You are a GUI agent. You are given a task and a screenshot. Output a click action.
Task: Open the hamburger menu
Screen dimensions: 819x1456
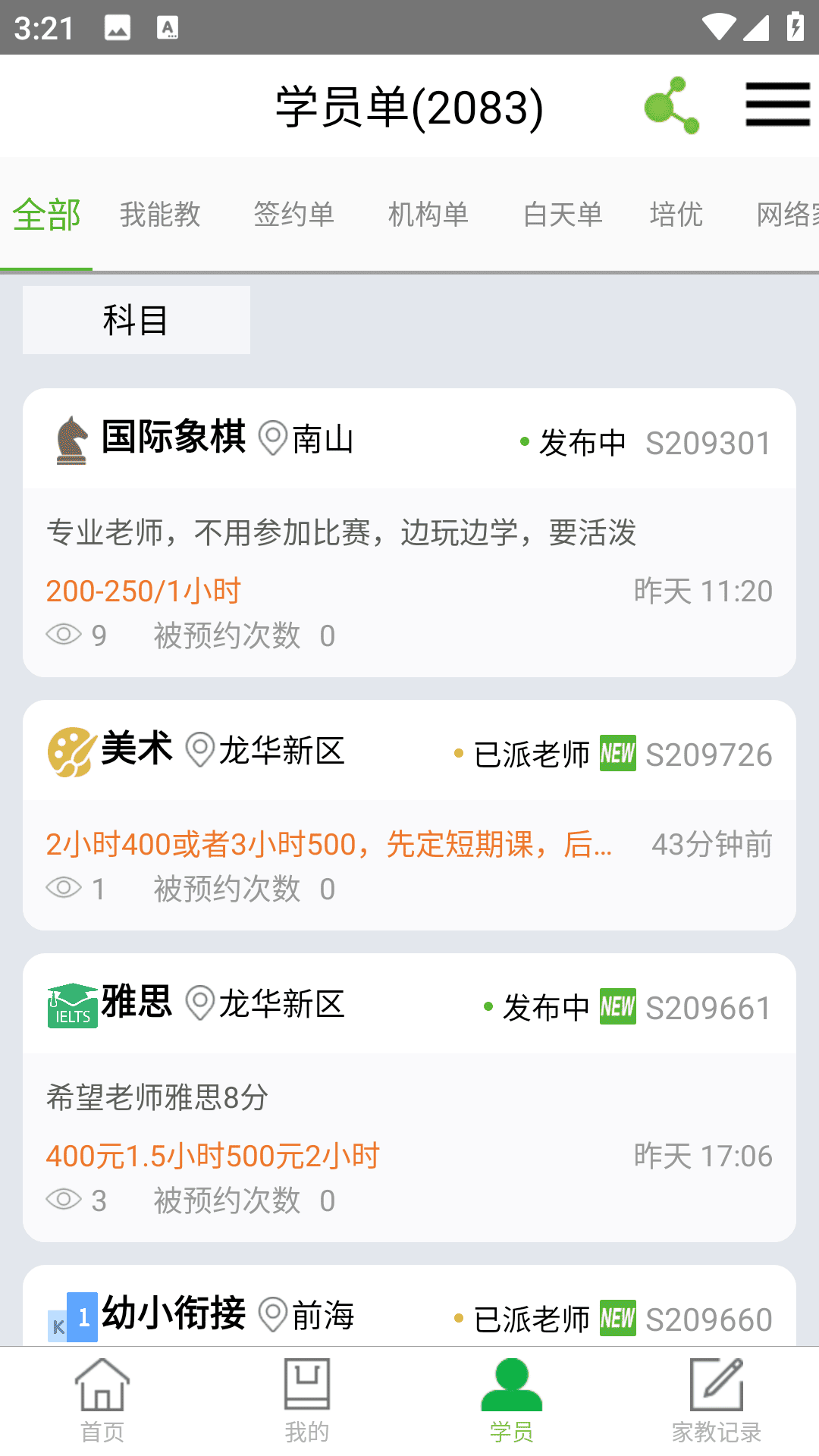(x=777, y=105)
